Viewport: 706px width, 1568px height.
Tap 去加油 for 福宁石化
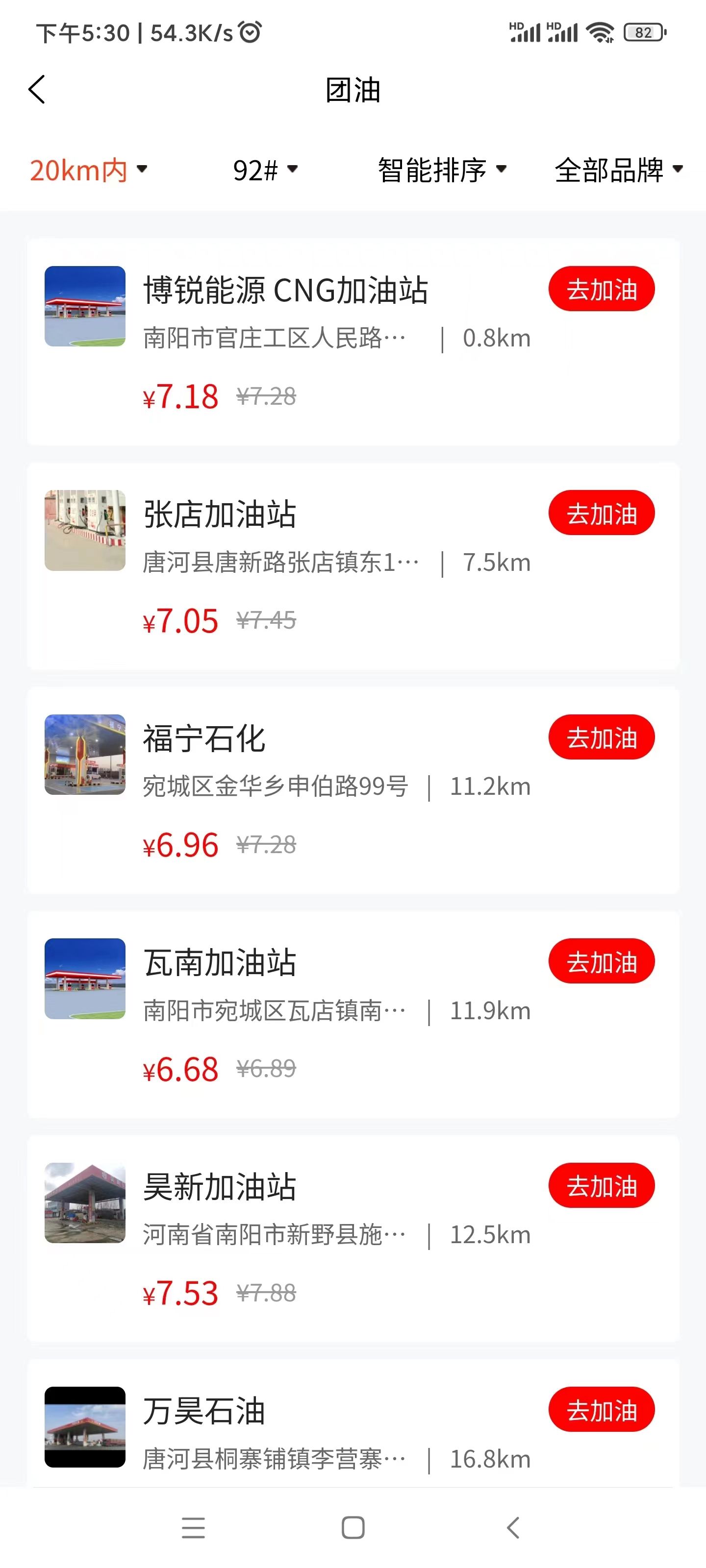[x=601, y=737]
